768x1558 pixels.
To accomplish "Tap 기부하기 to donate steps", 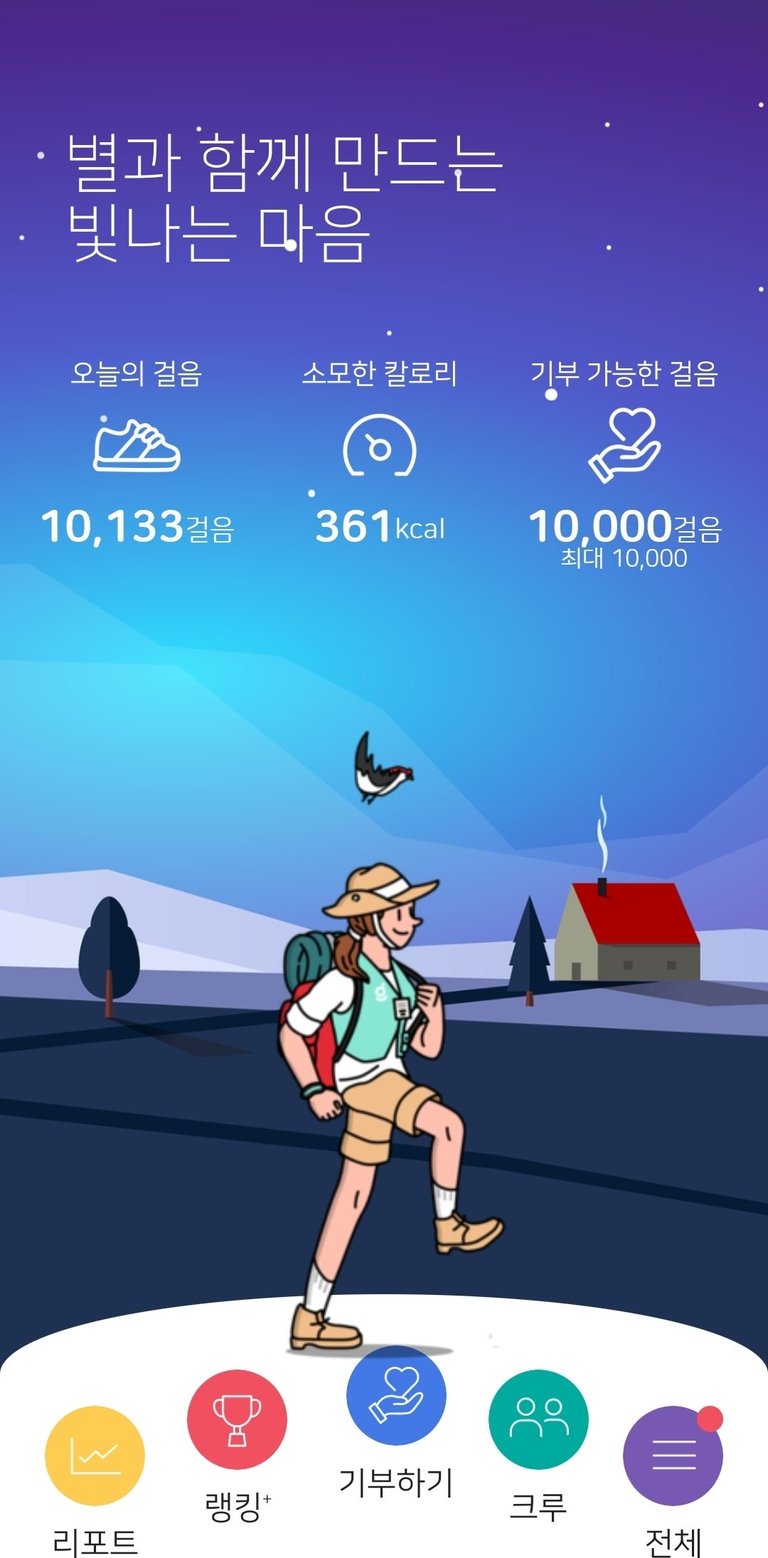I will 396,1396.
